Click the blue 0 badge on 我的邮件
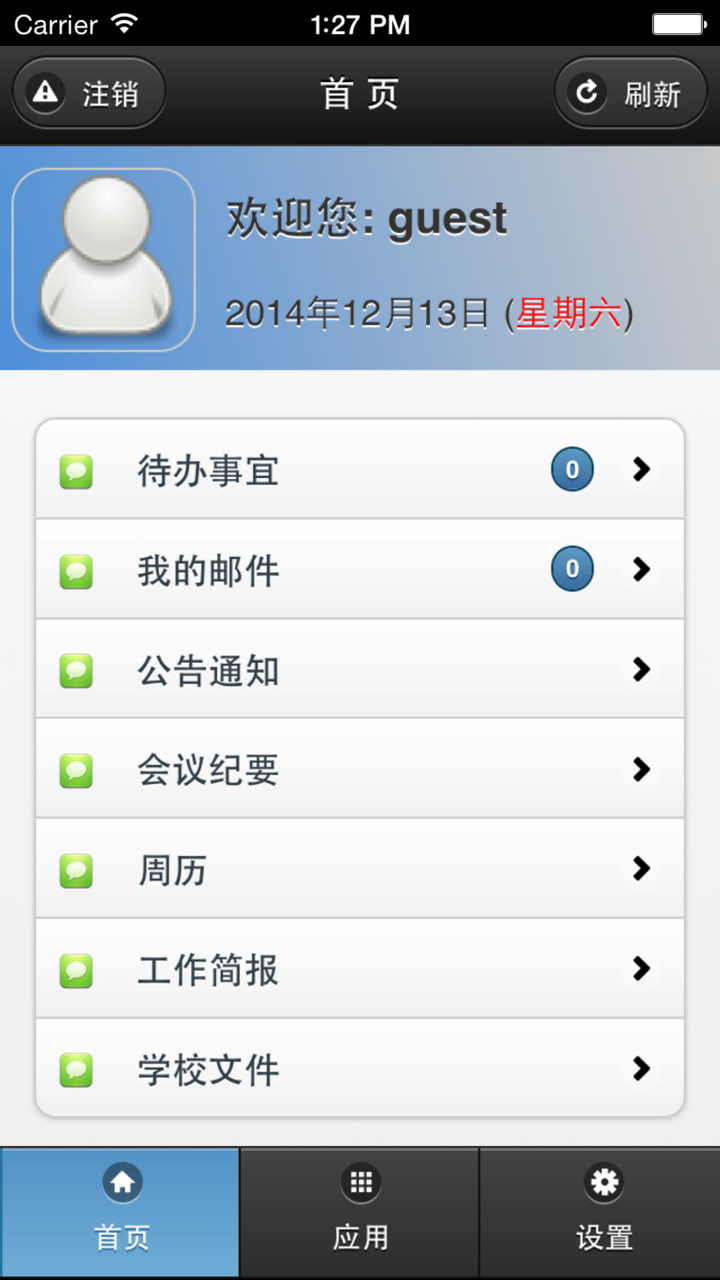 coord(571,570)
